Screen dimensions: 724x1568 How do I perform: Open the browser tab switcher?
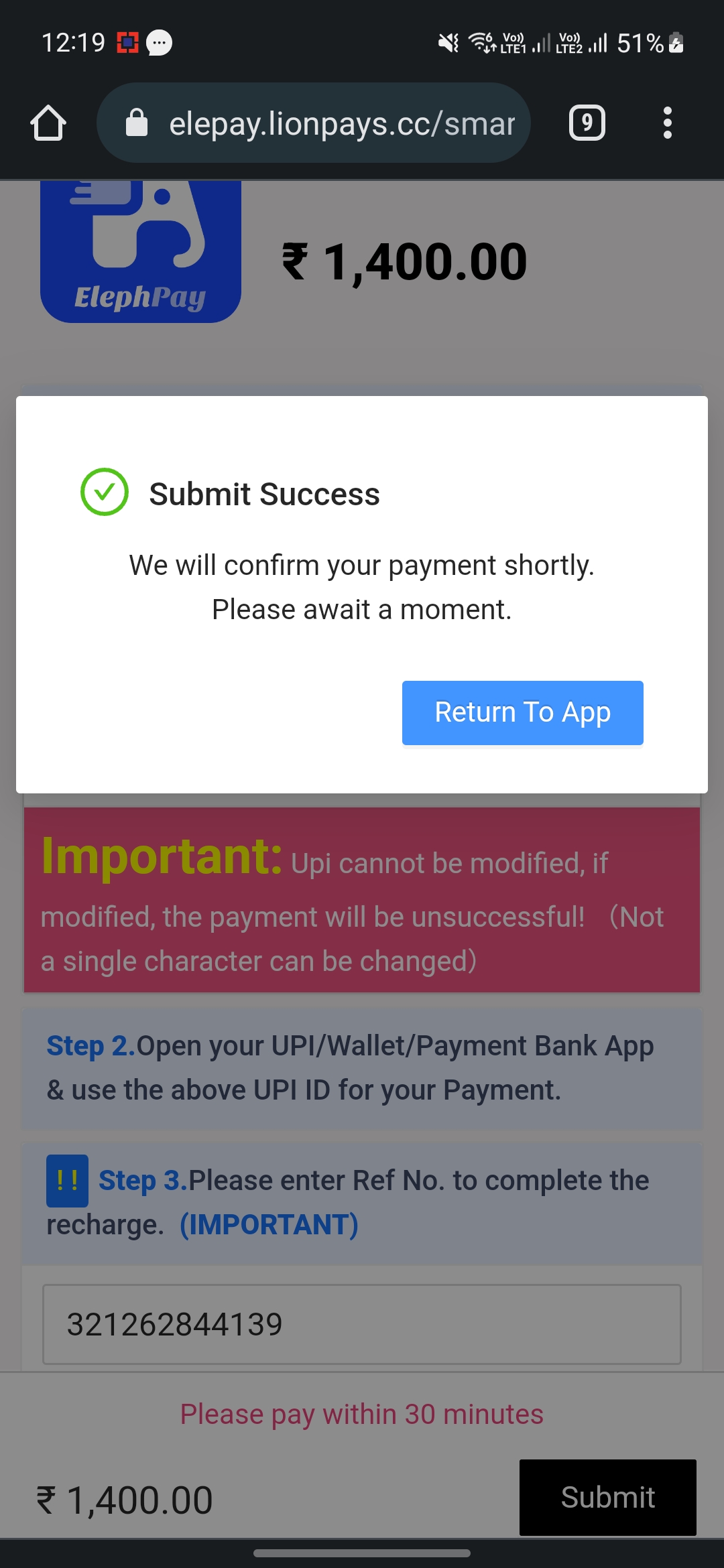click(x=587, y=123)
